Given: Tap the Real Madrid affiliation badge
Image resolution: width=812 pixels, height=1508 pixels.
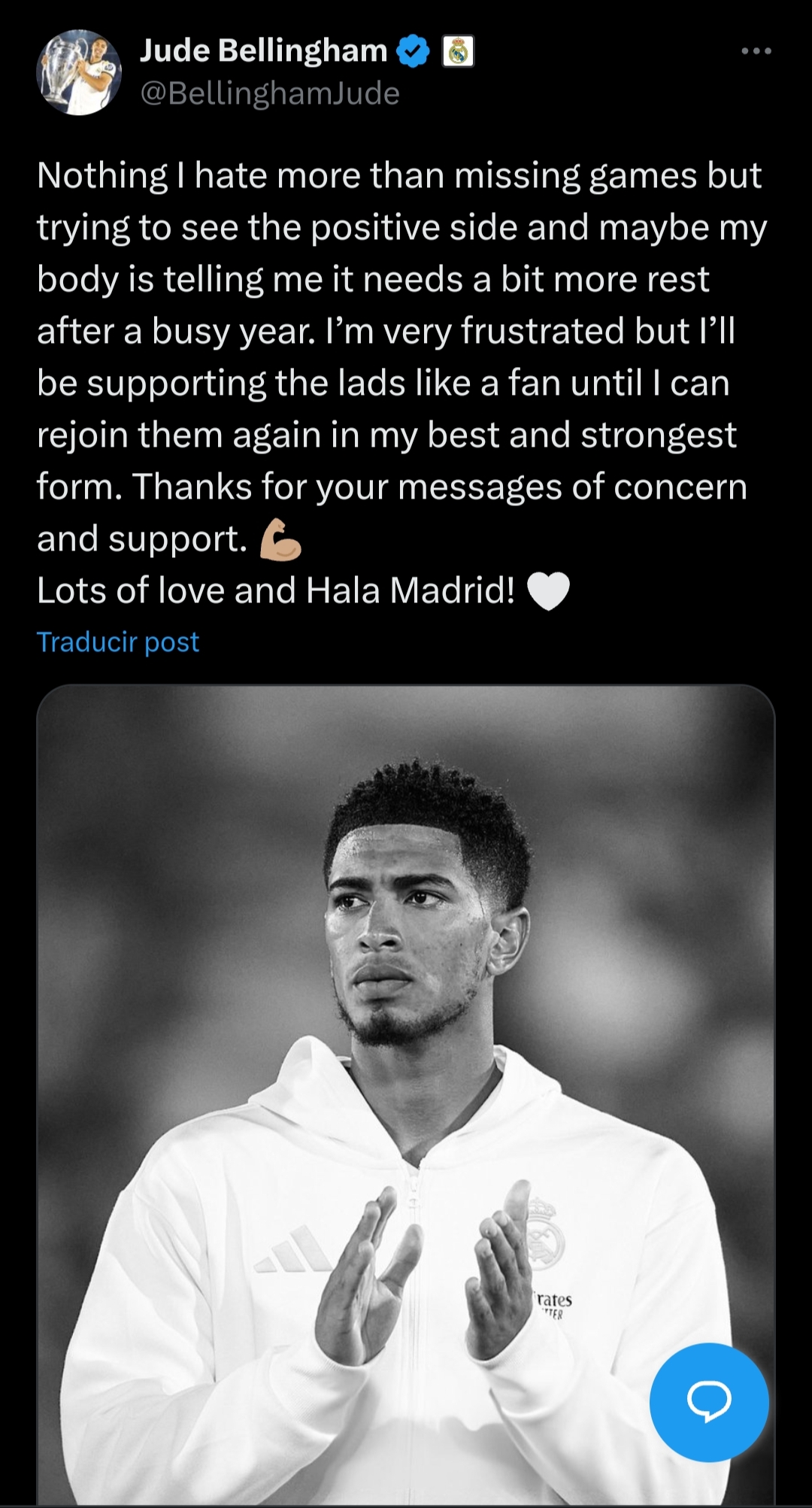Looking at the screenshot, I should point(458,51).
